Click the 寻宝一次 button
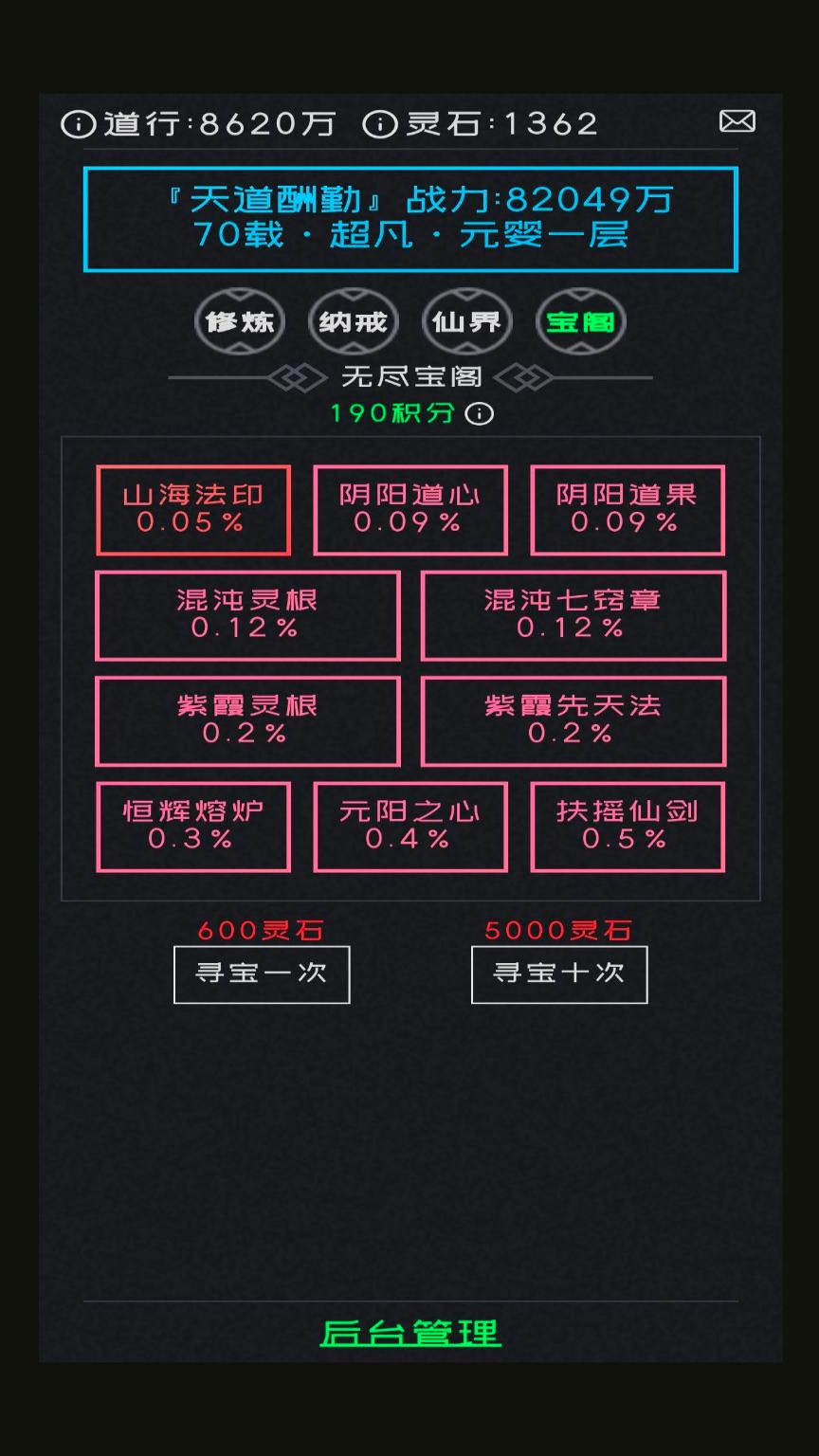 click(x=261, y=974)
